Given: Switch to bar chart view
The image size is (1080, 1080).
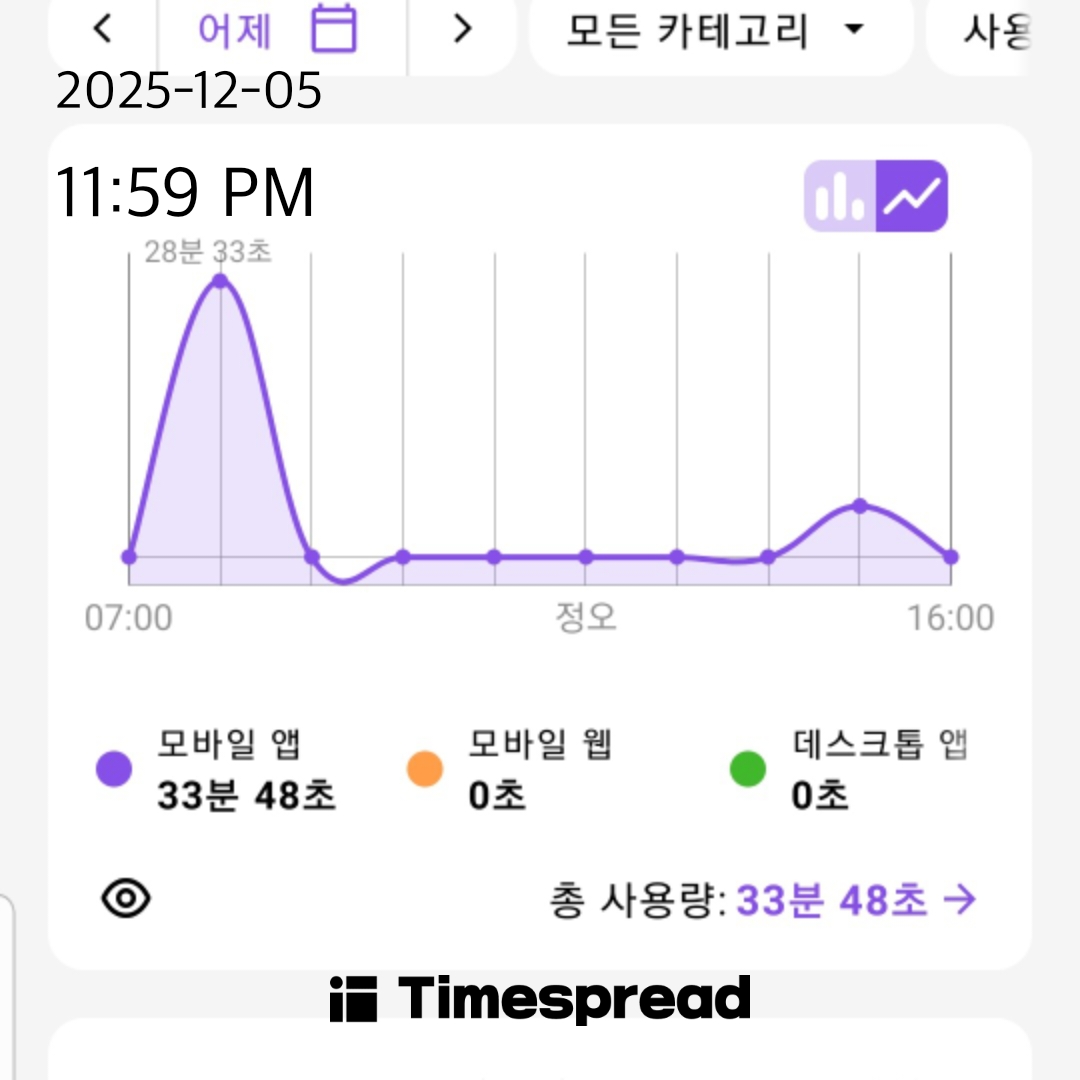Looking at the screenshot, I should pyautogui.click(x=840, y=196).
